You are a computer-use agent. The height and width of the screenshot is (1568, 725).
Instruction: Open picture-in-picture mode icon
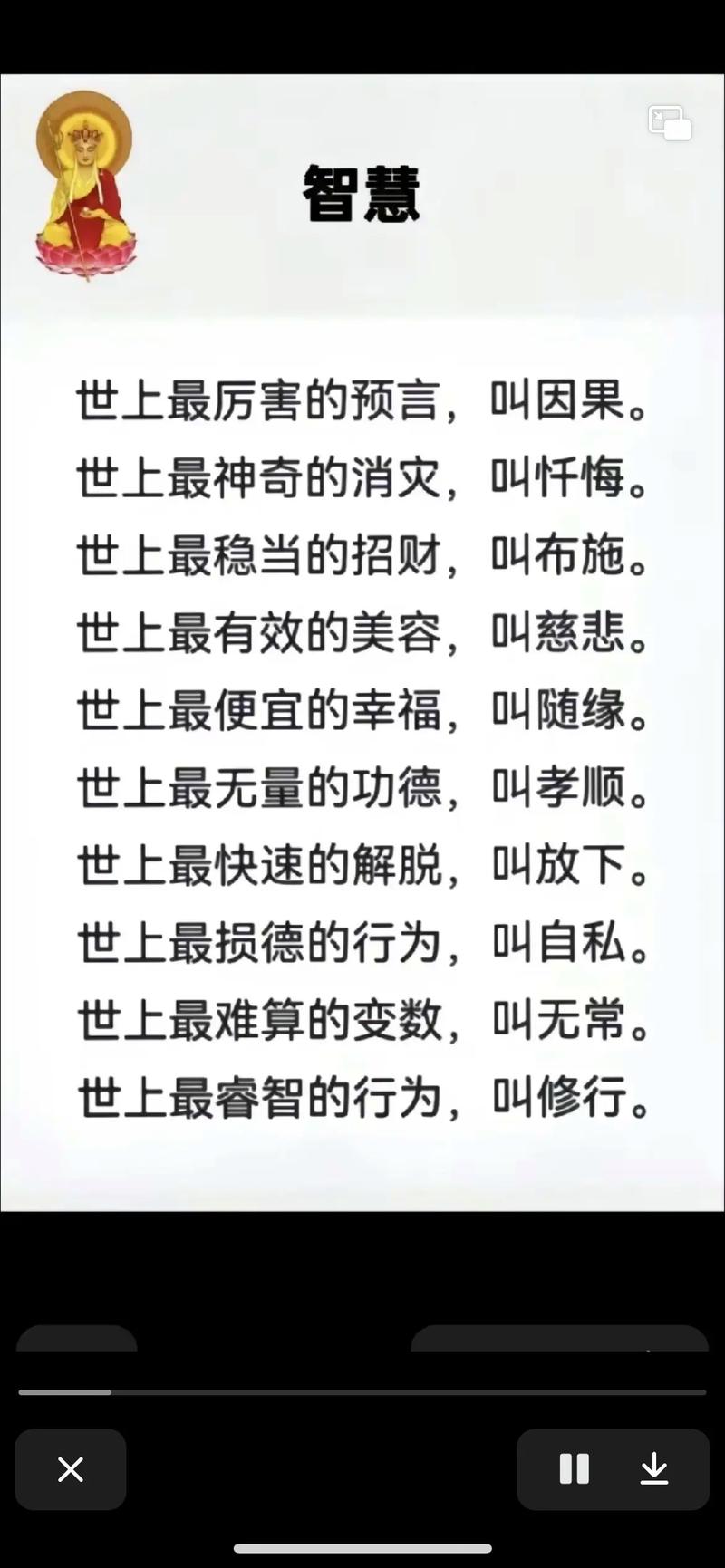pos(669,123)
